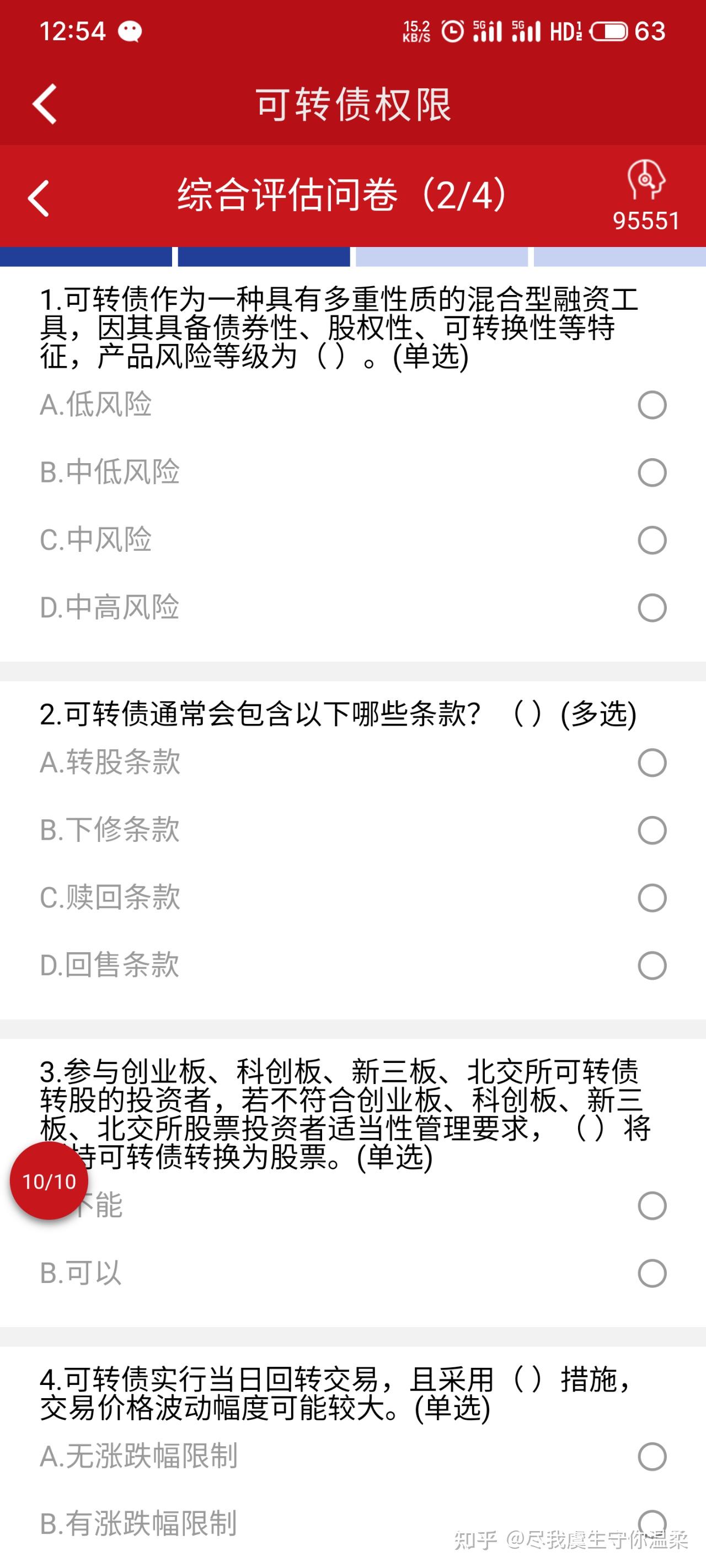Tap the 综合评估问卷（2/4）header title

(x=341, y=192)
